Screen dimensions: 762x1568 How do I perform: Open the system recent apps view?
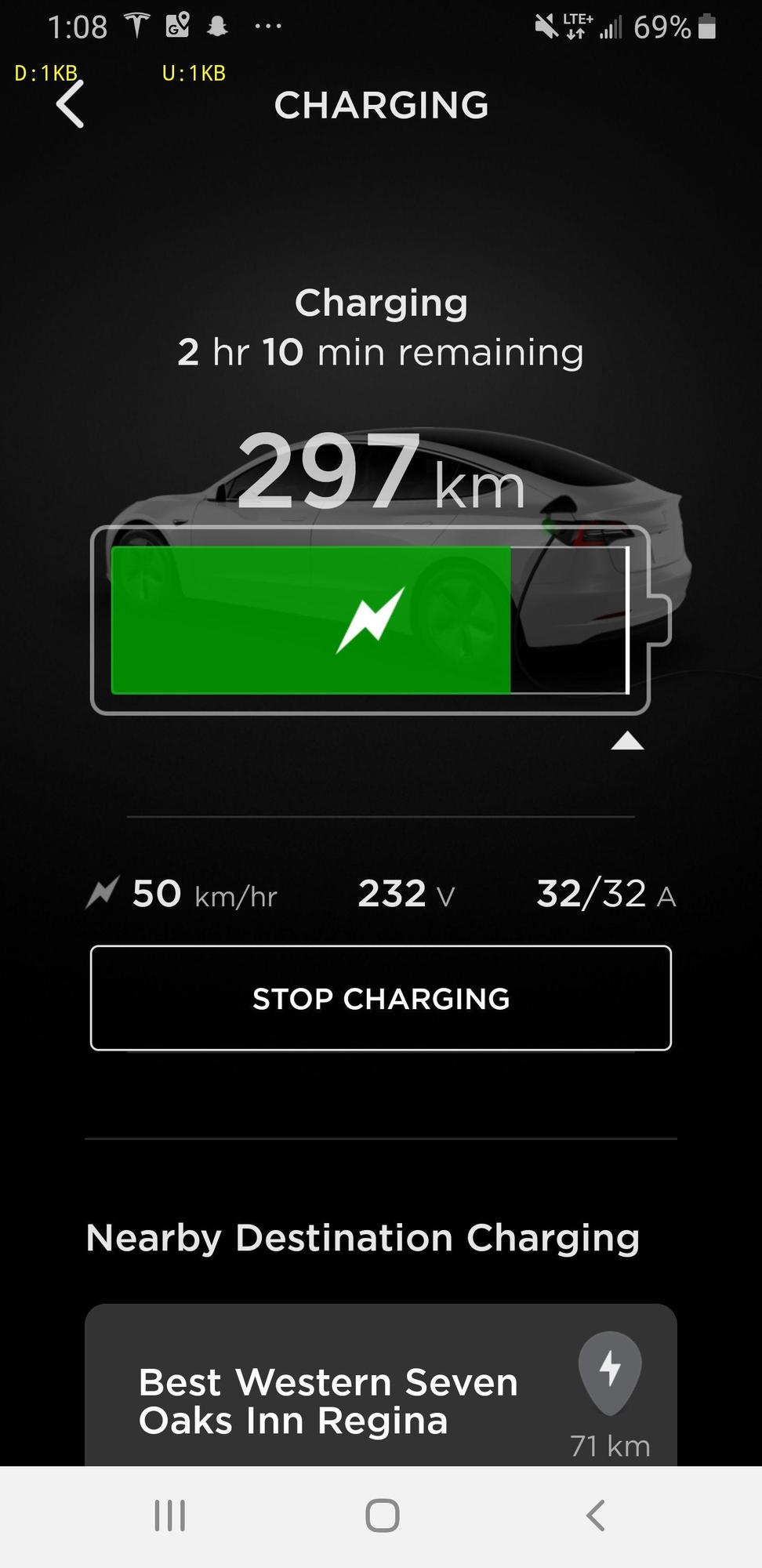[x=170, y=1515]
